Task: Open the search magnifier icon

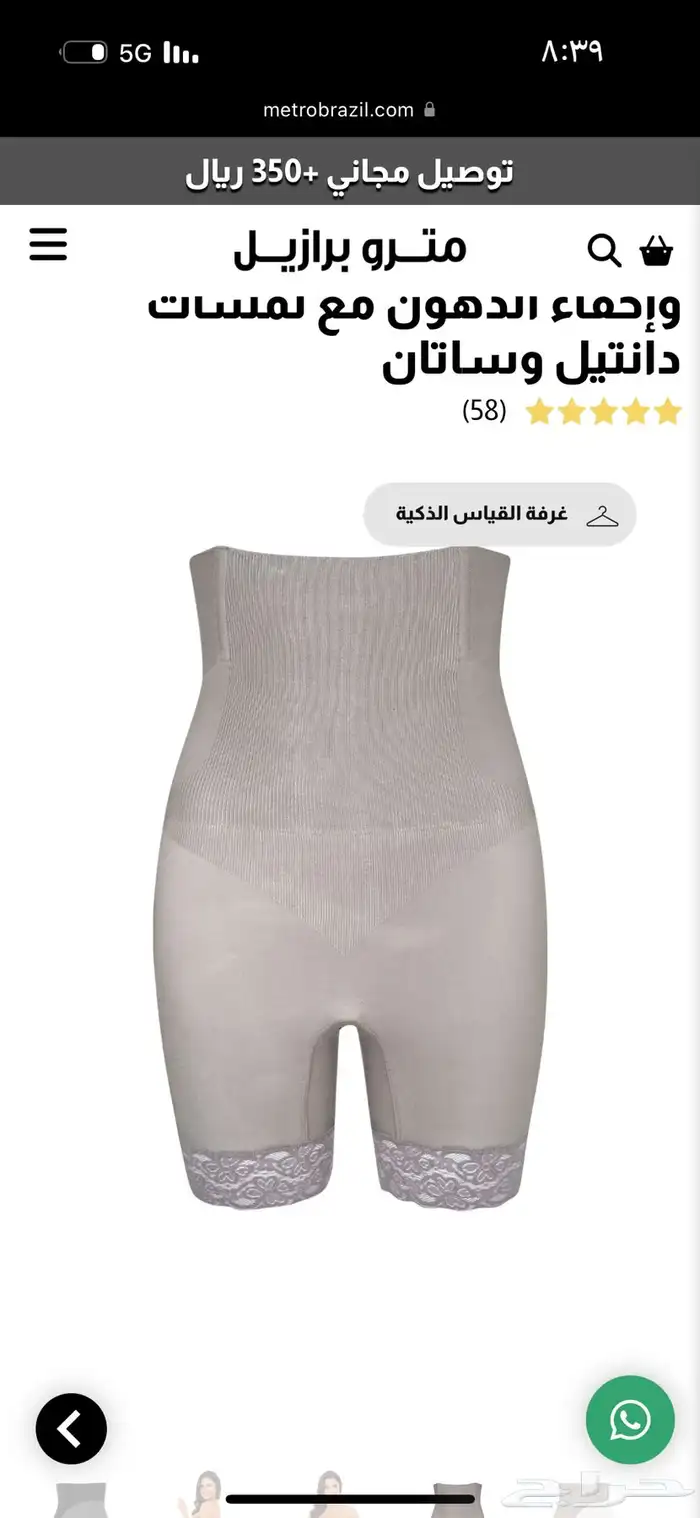Action: click(x=604, y=250)
